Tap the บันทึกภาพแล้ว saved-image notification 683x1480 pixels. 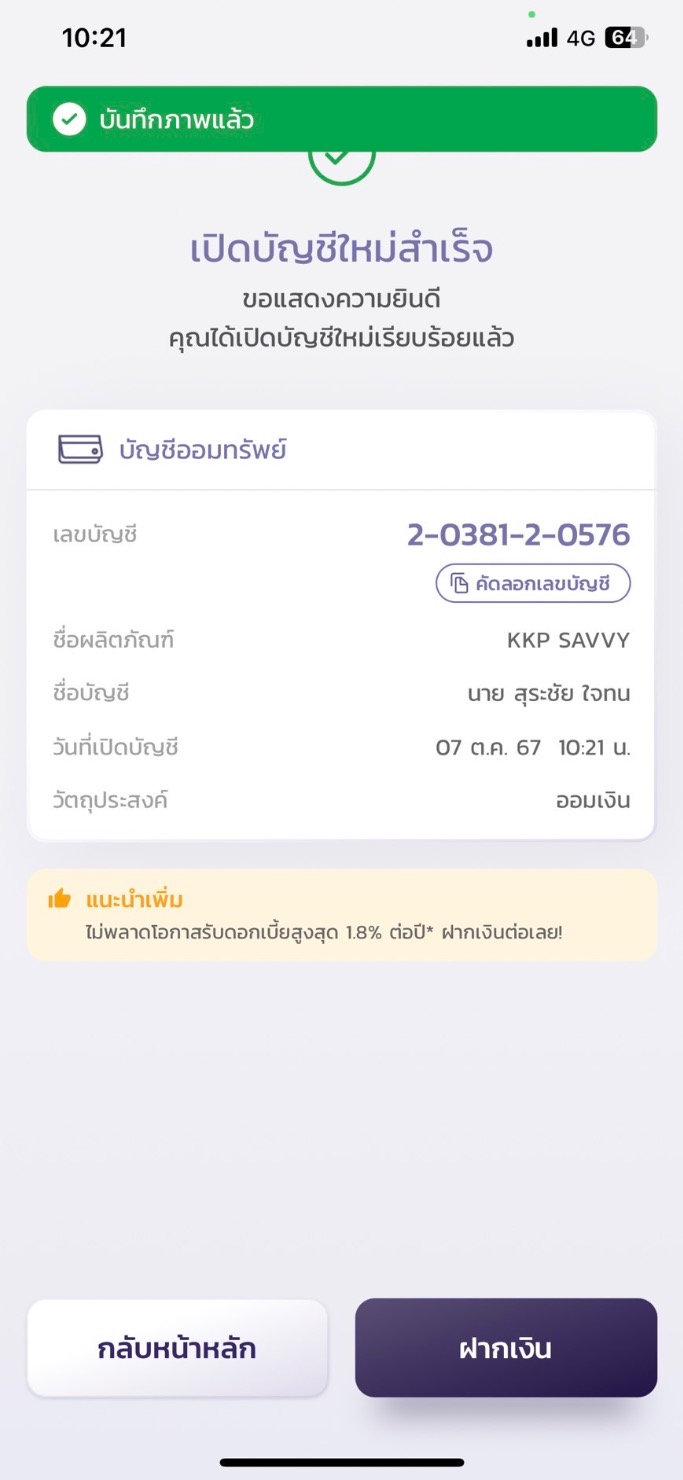point(341,120)
